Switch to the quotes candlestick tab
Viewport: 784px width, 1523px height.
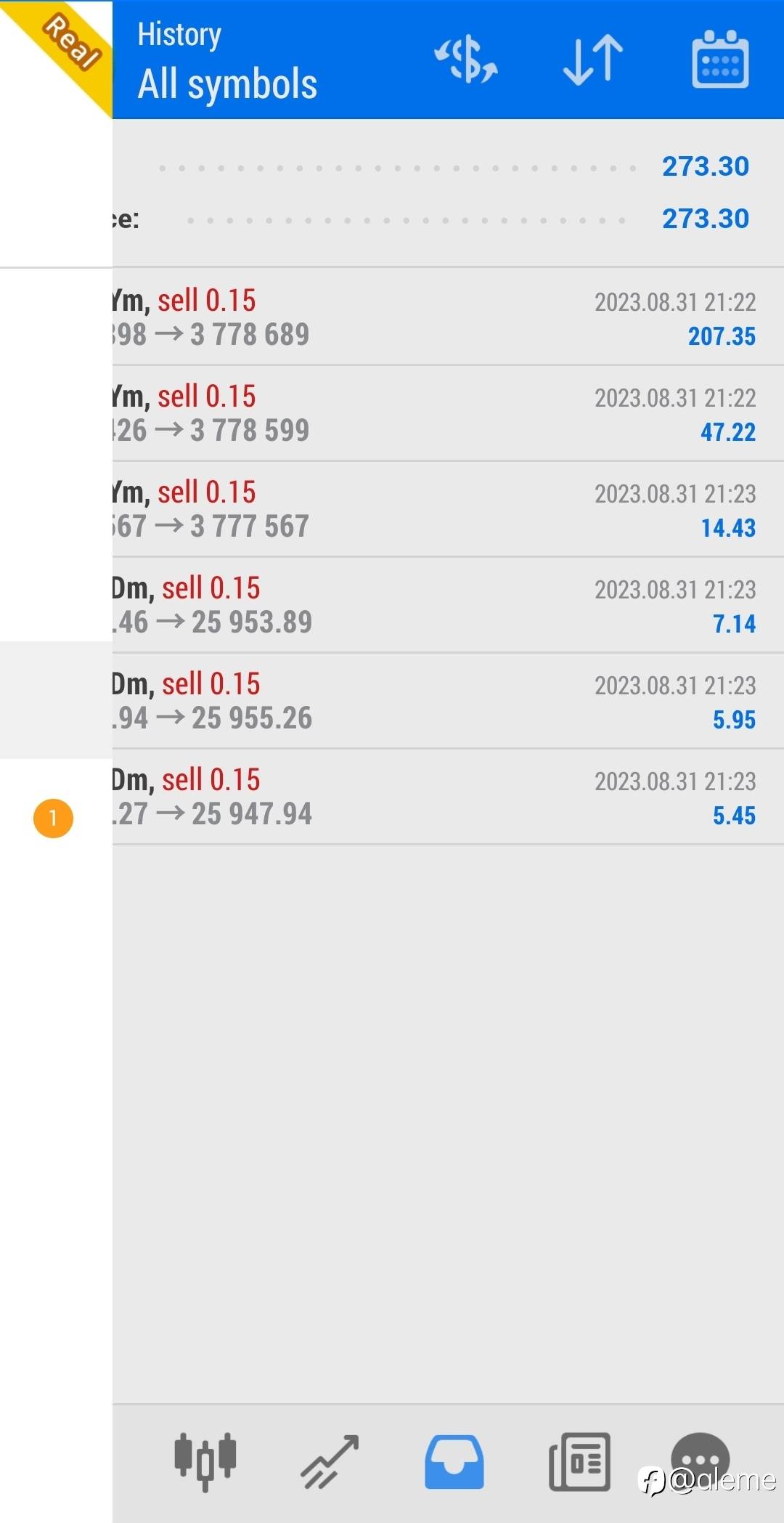tap(205, 1461)
